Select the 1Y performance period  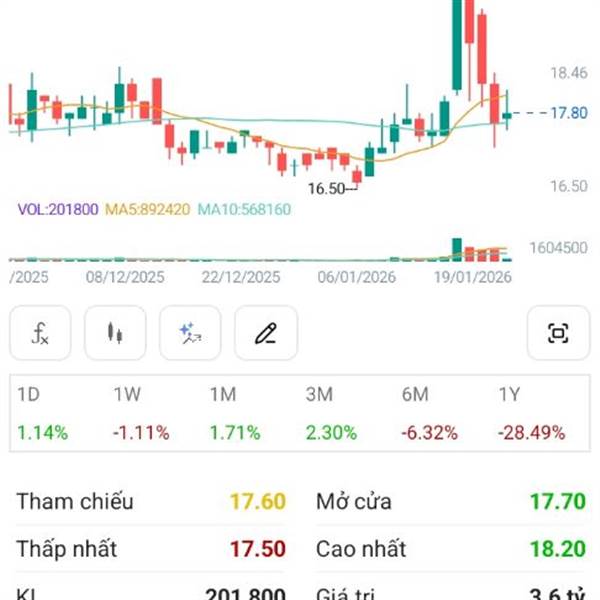530,414
